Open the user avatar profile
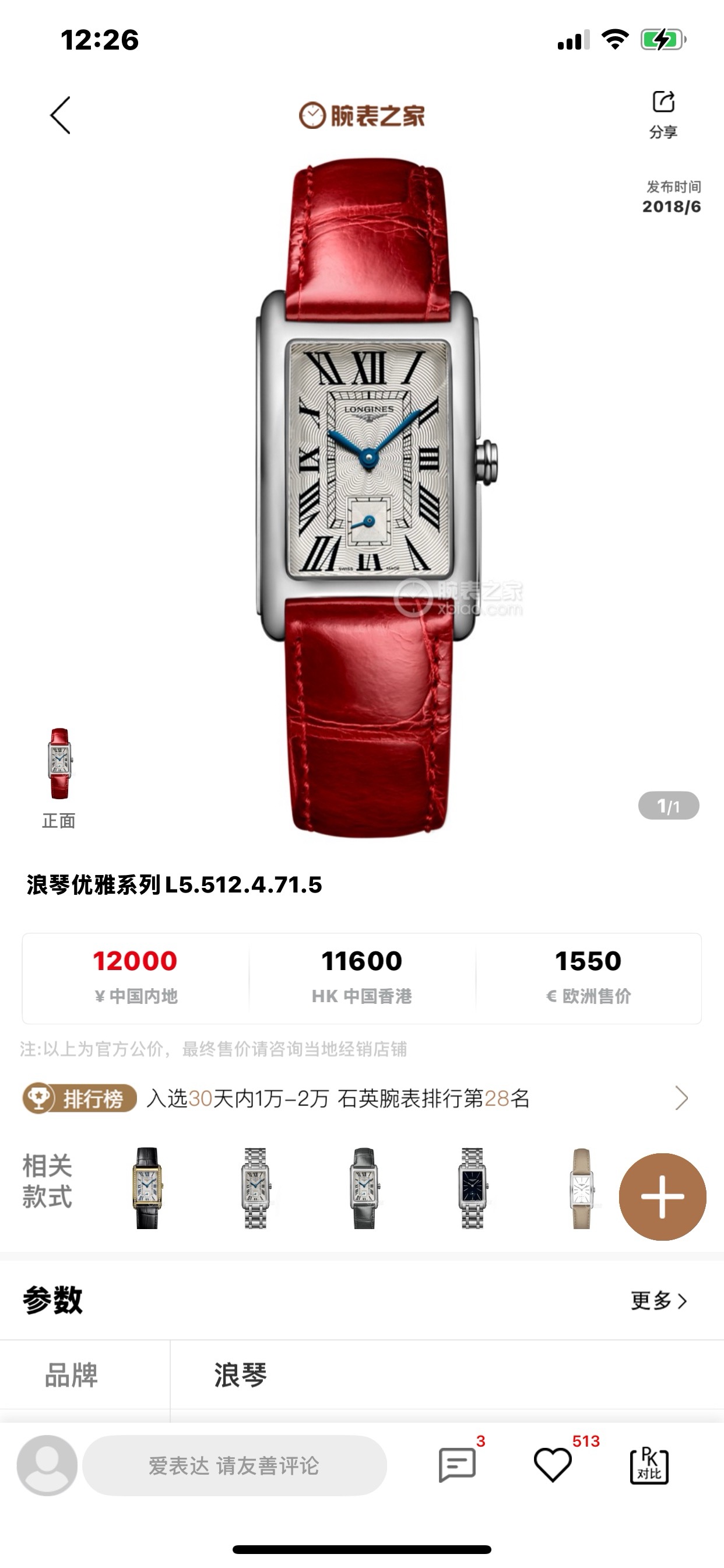Screen dimensions: 724x1568 pyautogui.click(x=47, y=1465)
